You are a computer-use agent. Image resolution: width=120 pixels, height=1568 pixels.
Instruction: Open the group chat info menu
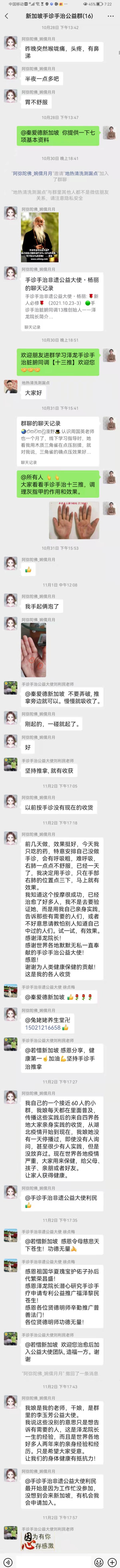click(x=111, y=16)
